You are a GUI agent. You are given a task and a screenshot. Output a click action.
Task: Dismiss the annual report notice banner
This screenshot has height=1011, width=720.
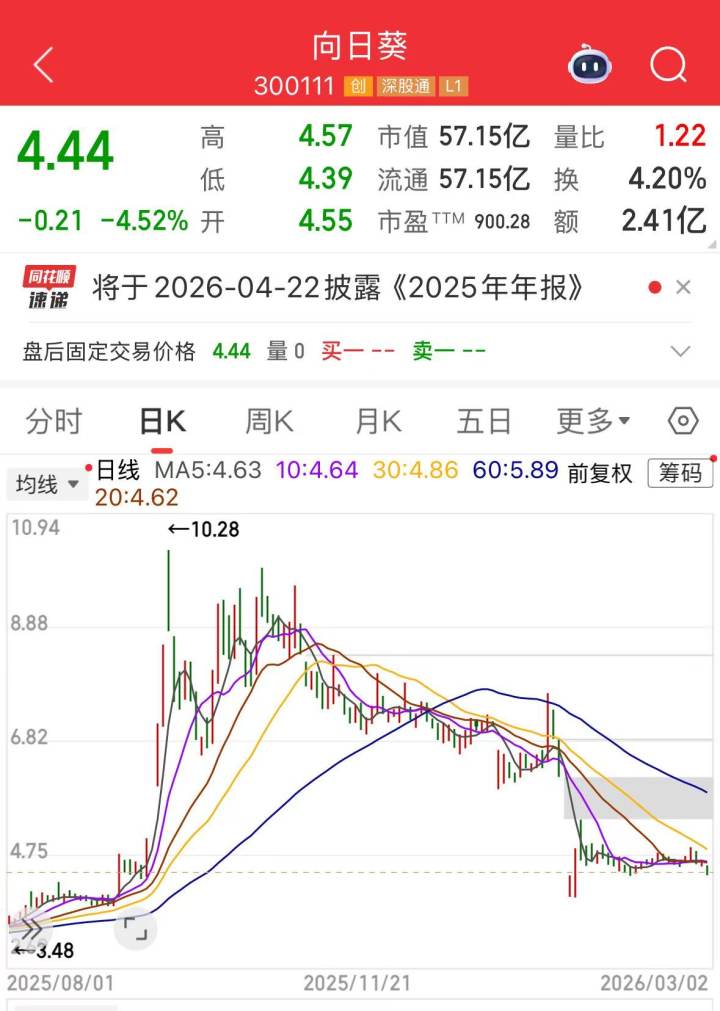pos(683,288)
